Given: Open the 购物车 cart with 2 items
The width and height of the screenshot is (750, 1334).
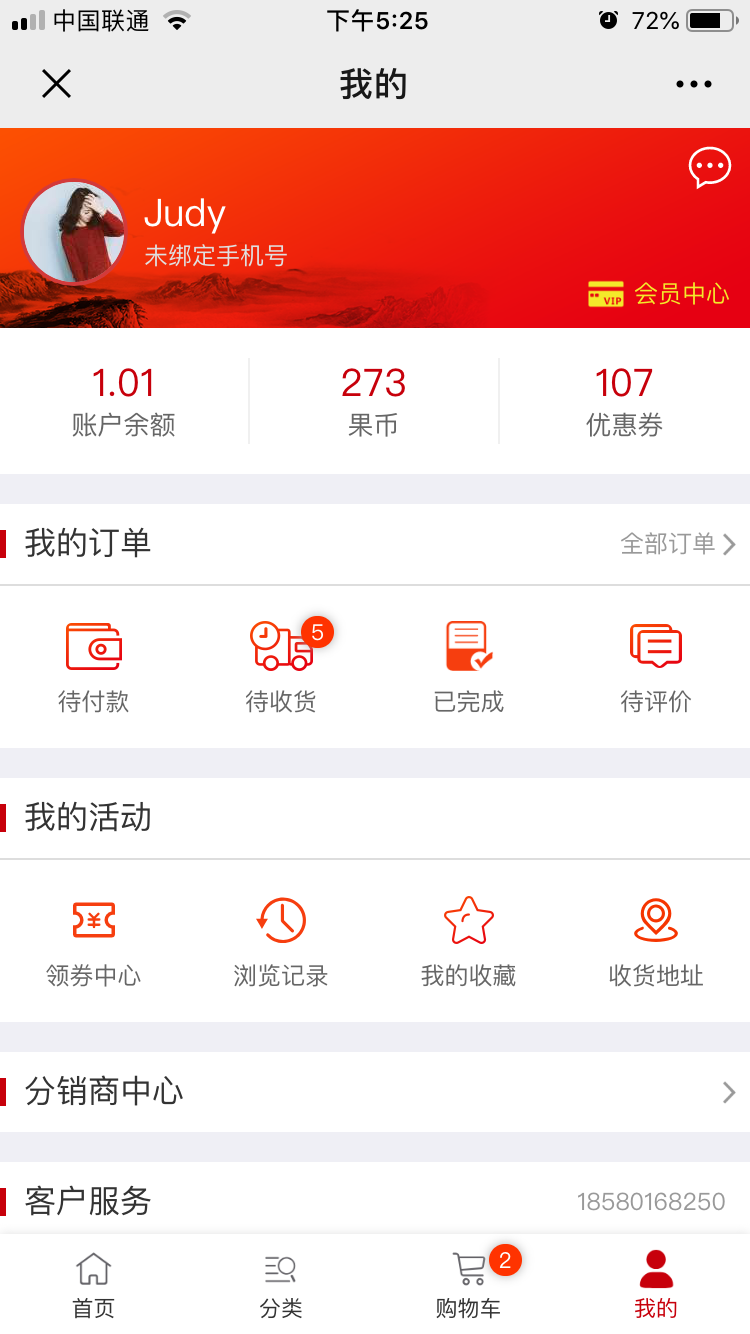Looking at the screenshot, I should pyautogui.click(x=468, y=1283).
